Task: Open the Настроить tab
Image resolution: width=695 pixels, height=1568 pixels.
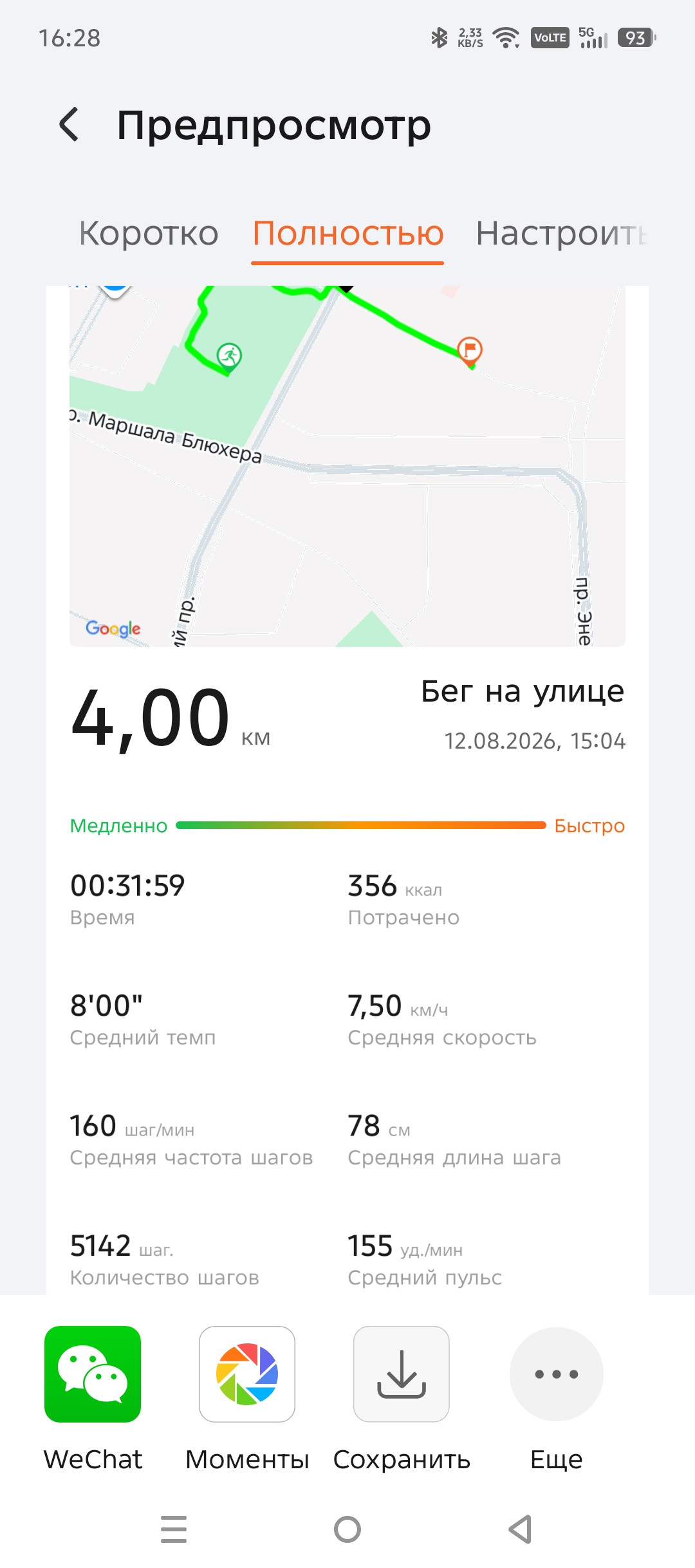Action: click(561, 233)
